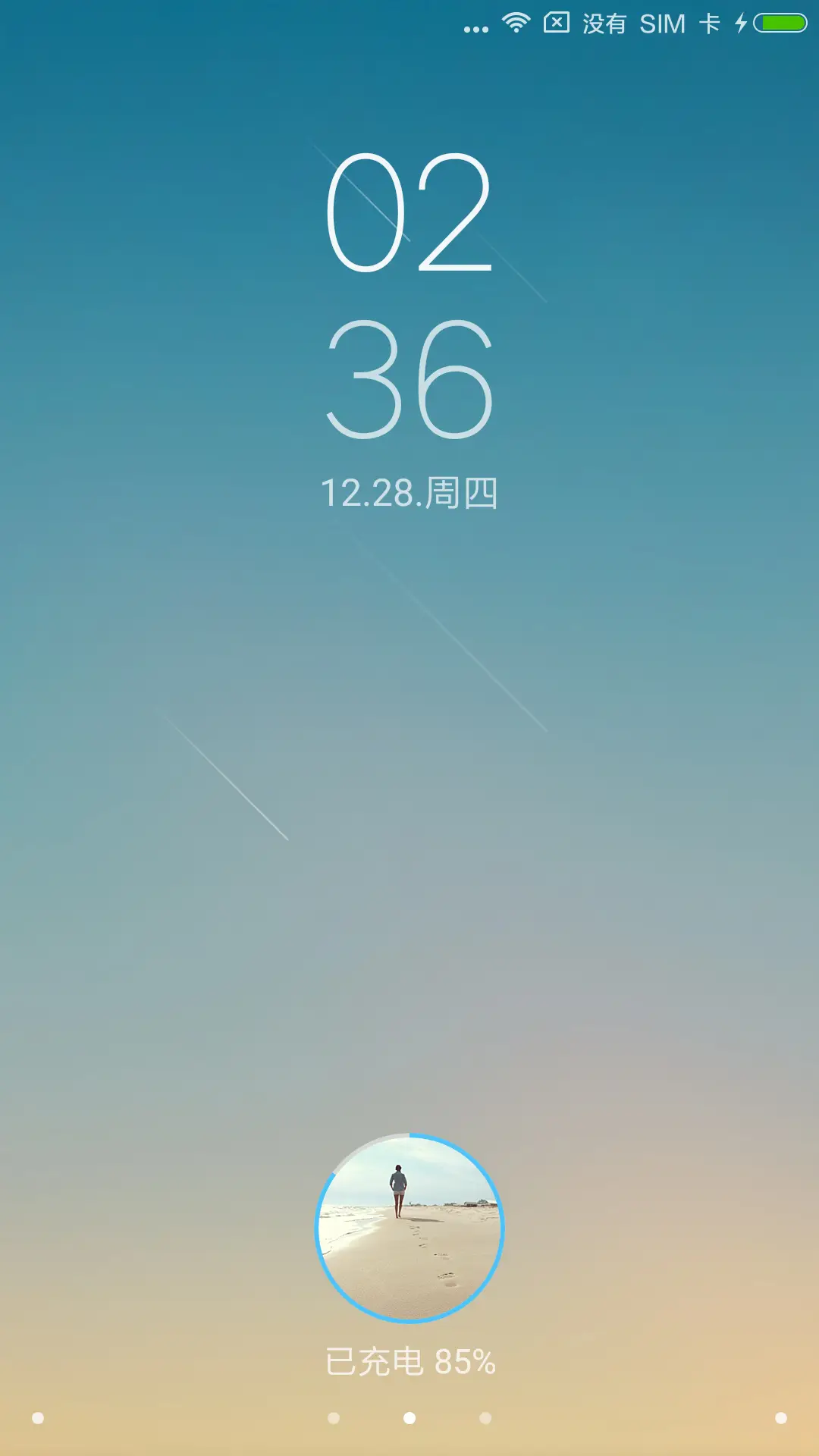The width and height of the screenshot is (819, 1456).
Task: Select the first page indicator dot
Action: point(334,1418)
